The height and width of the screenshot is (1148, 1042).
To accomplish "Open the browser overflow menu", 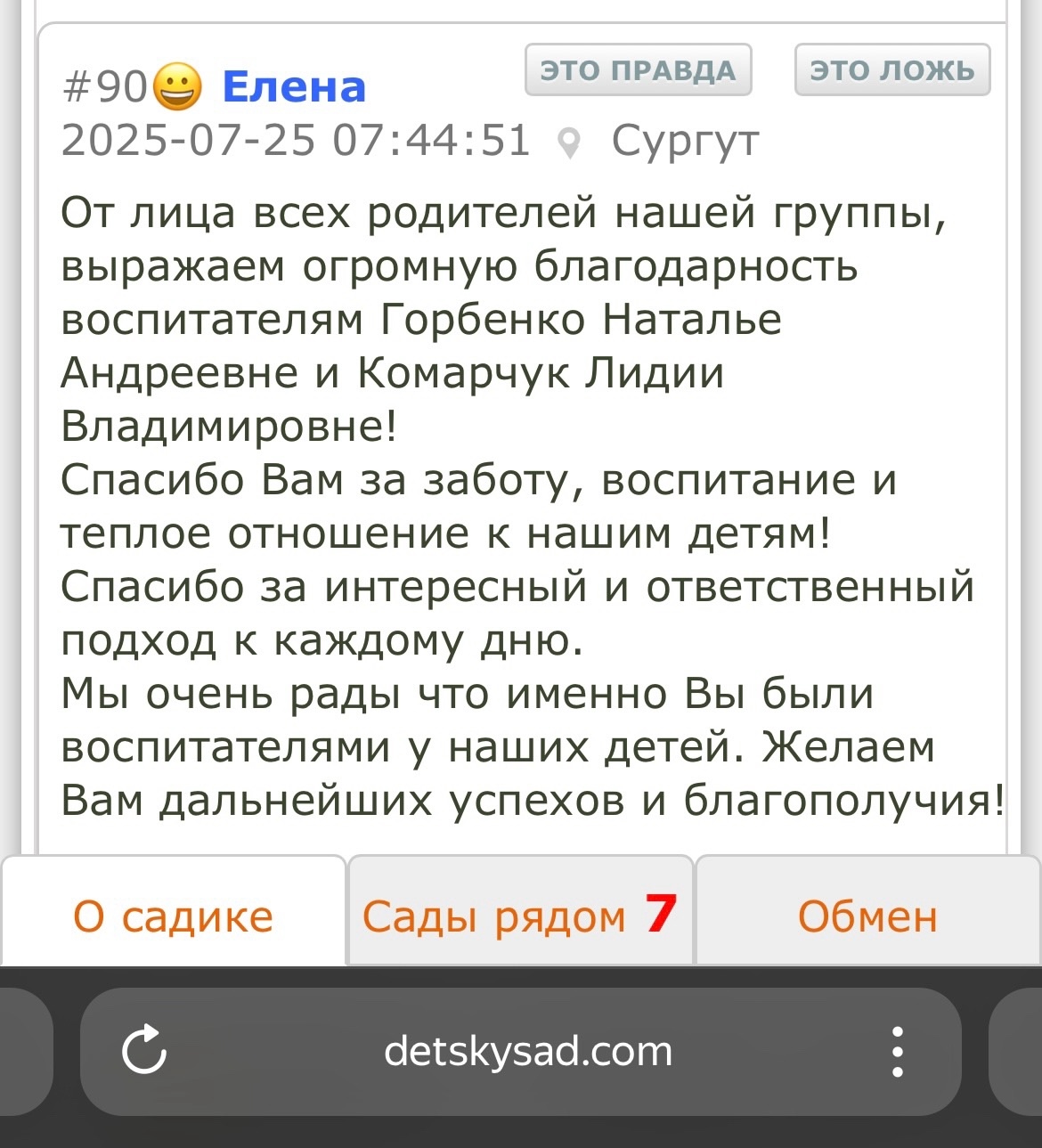I will point(897,1051).
